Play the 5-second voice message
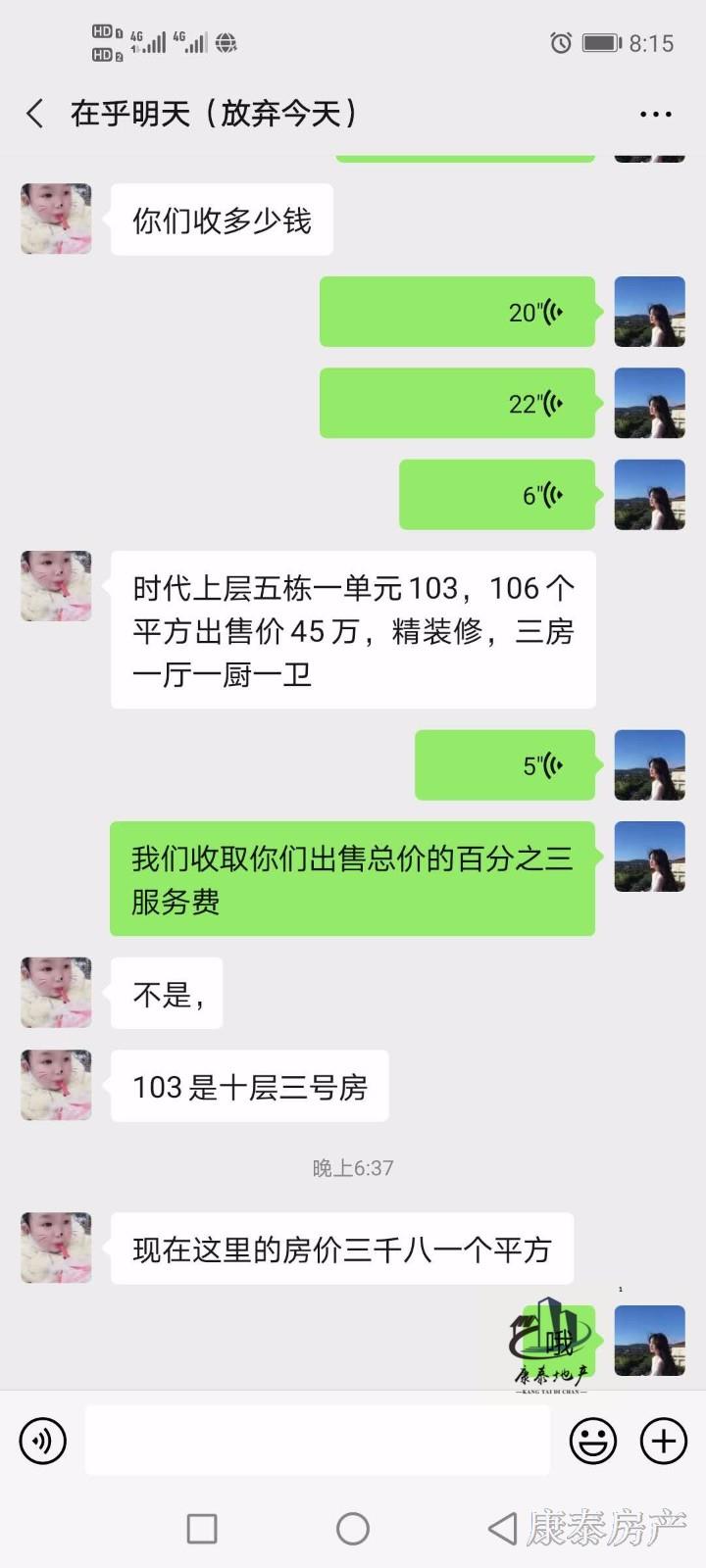This screenshot has height=1568, width=706. point(505,764)
